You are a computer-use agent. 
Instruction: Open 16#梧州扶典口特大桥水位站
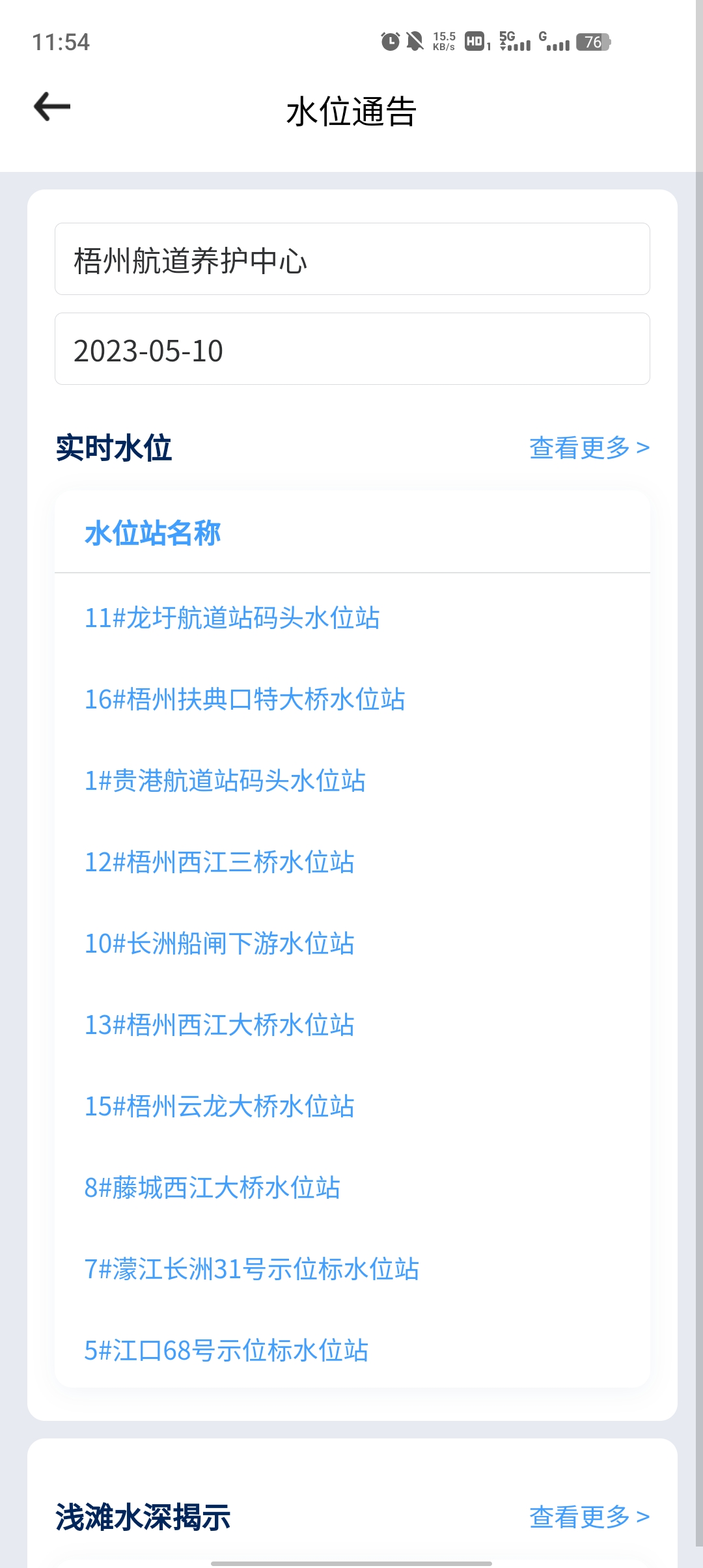[x=245, y=699]
